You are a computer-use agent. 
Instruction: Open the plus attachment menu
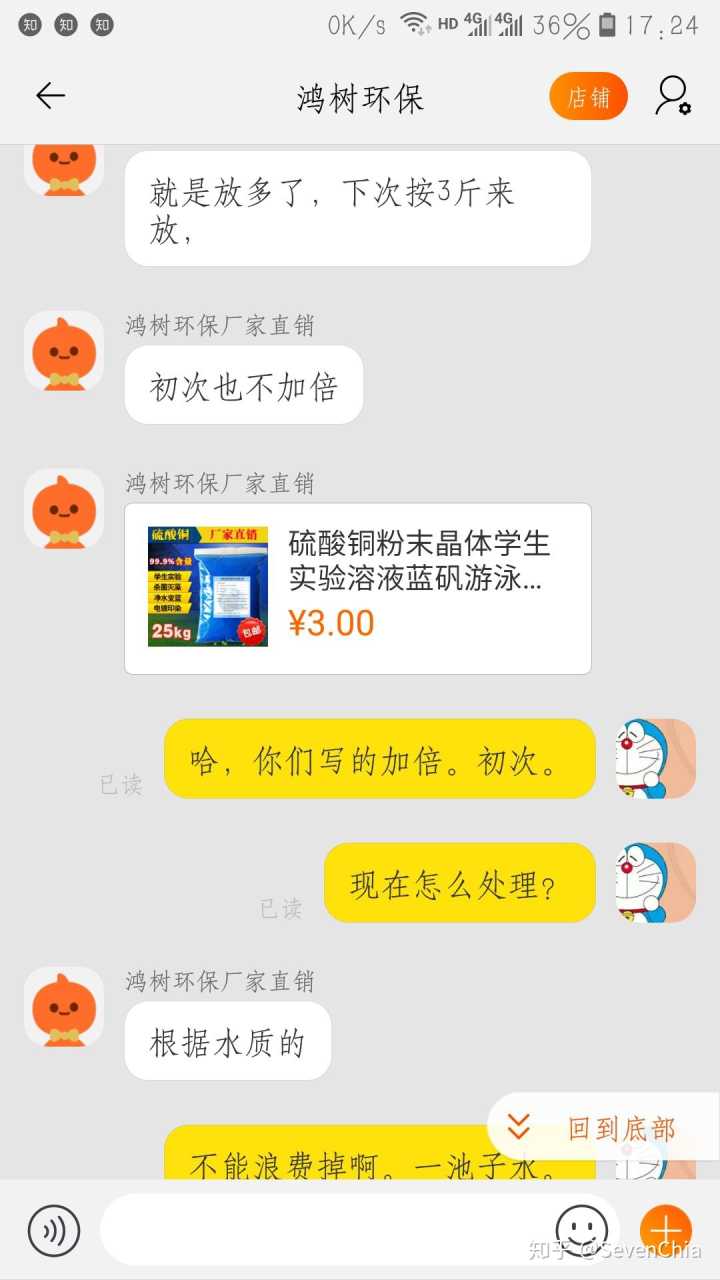[665, 1229]
